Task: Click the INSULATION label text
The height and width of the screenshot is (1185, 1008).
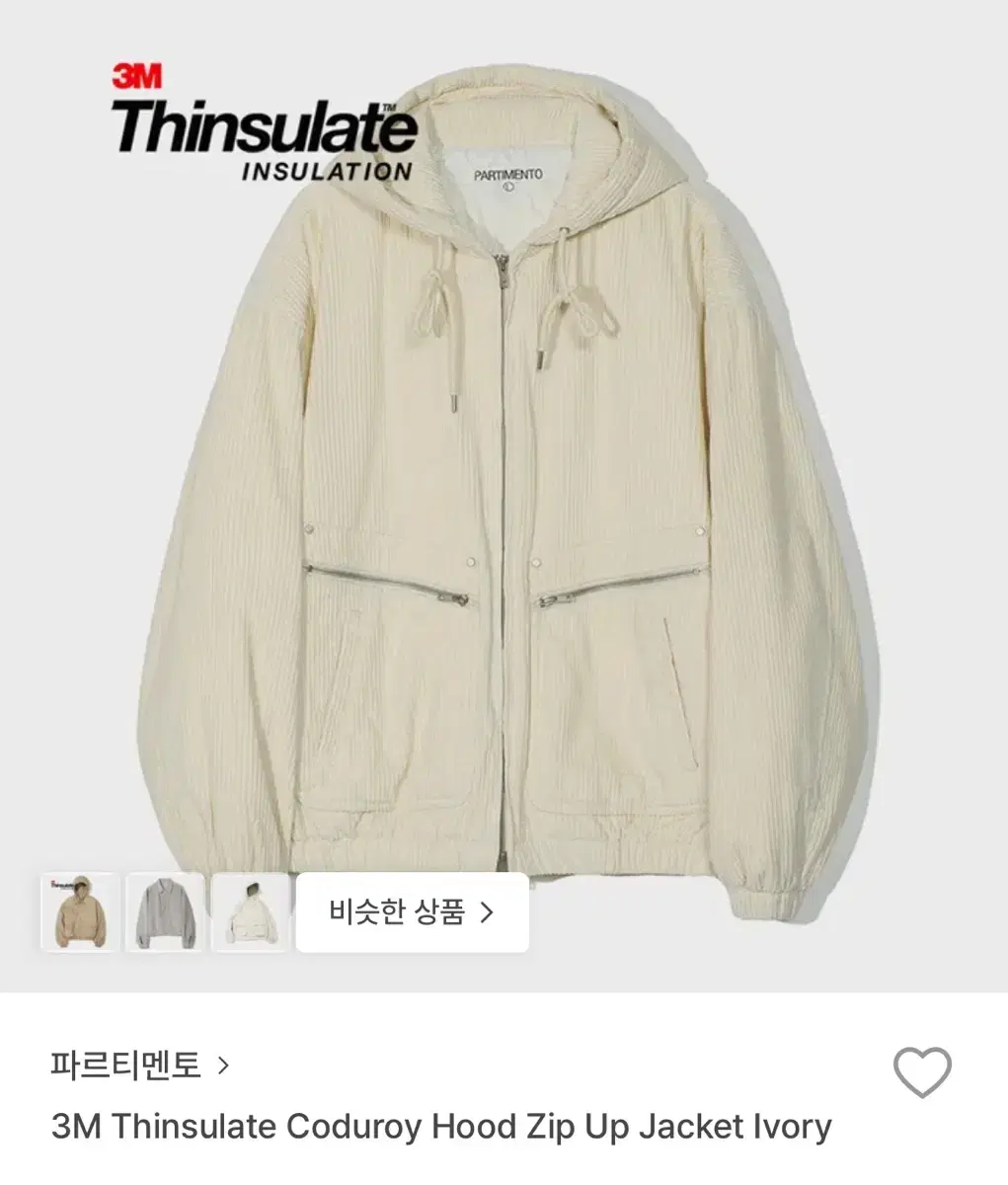Action: (x=326, y=170)
